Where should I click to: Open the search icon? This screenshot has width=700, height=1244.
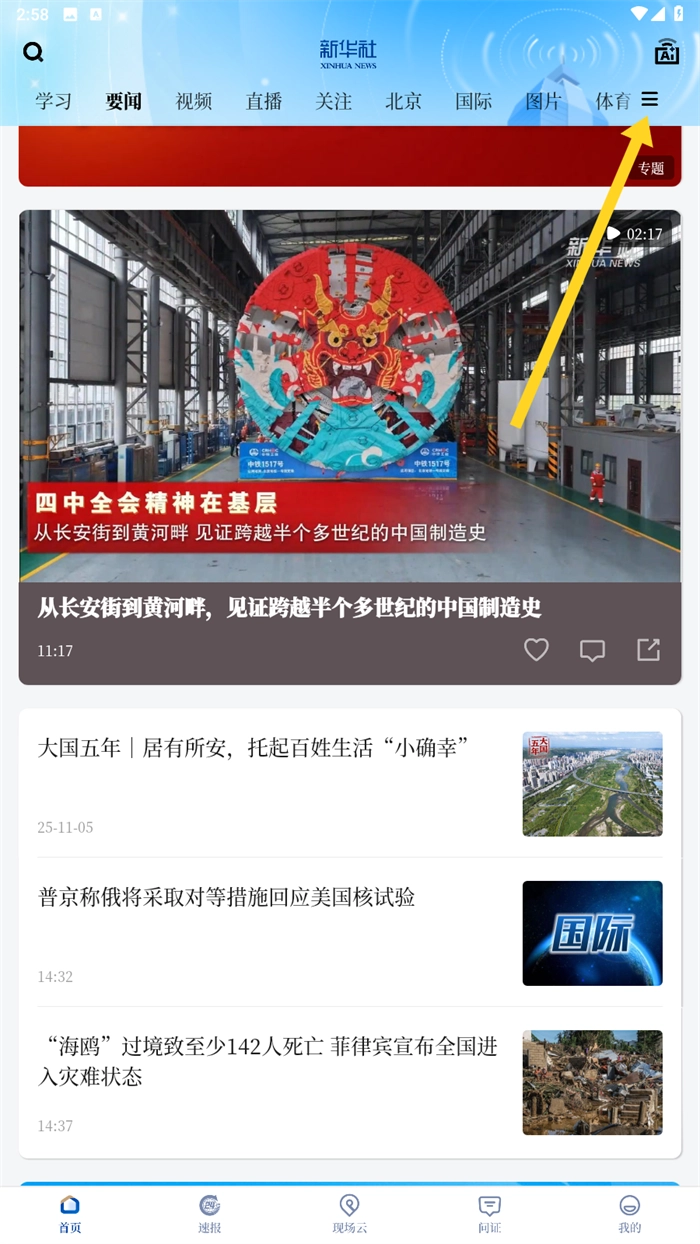click(34, 52)
